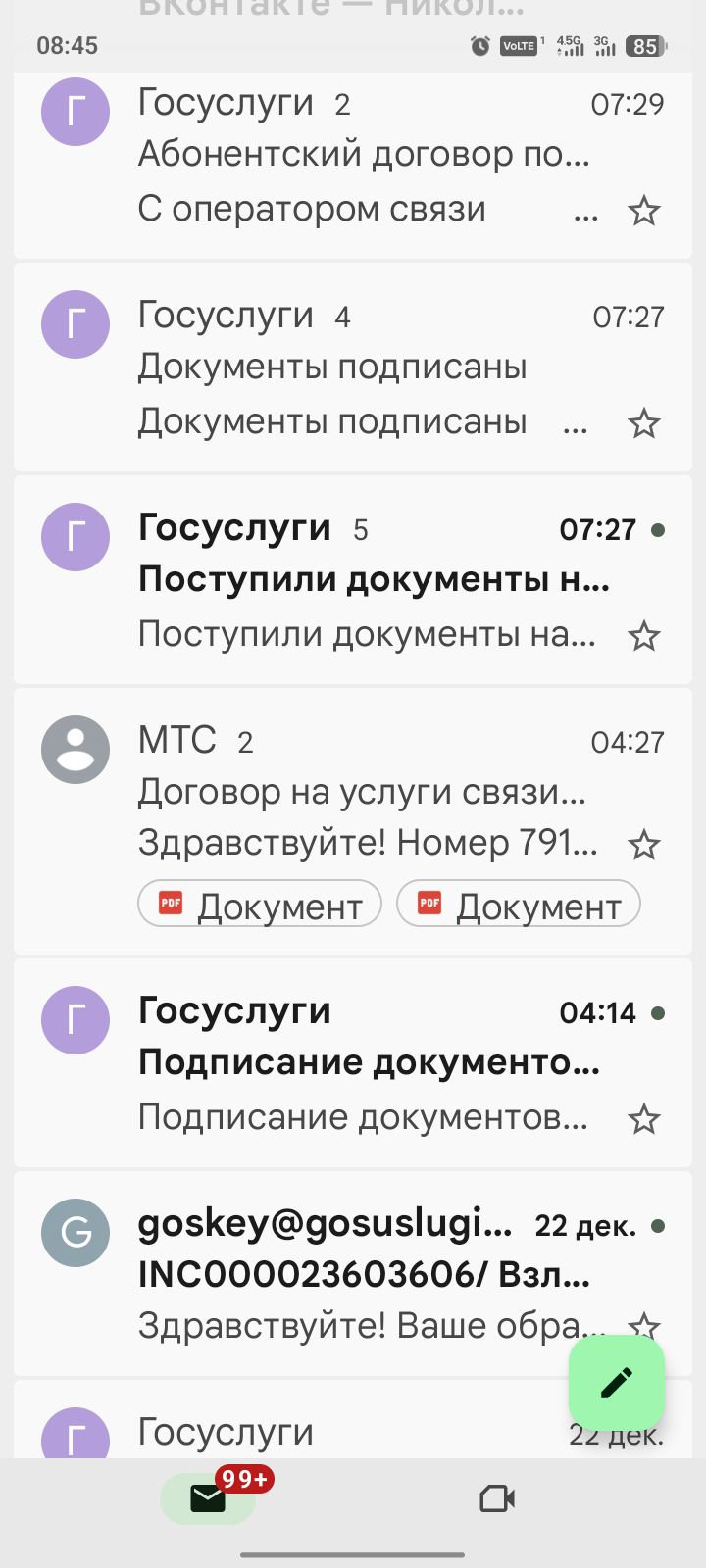
Task: Open the МТС email about Договор на услуги связи
Action: tap(363, 792)
